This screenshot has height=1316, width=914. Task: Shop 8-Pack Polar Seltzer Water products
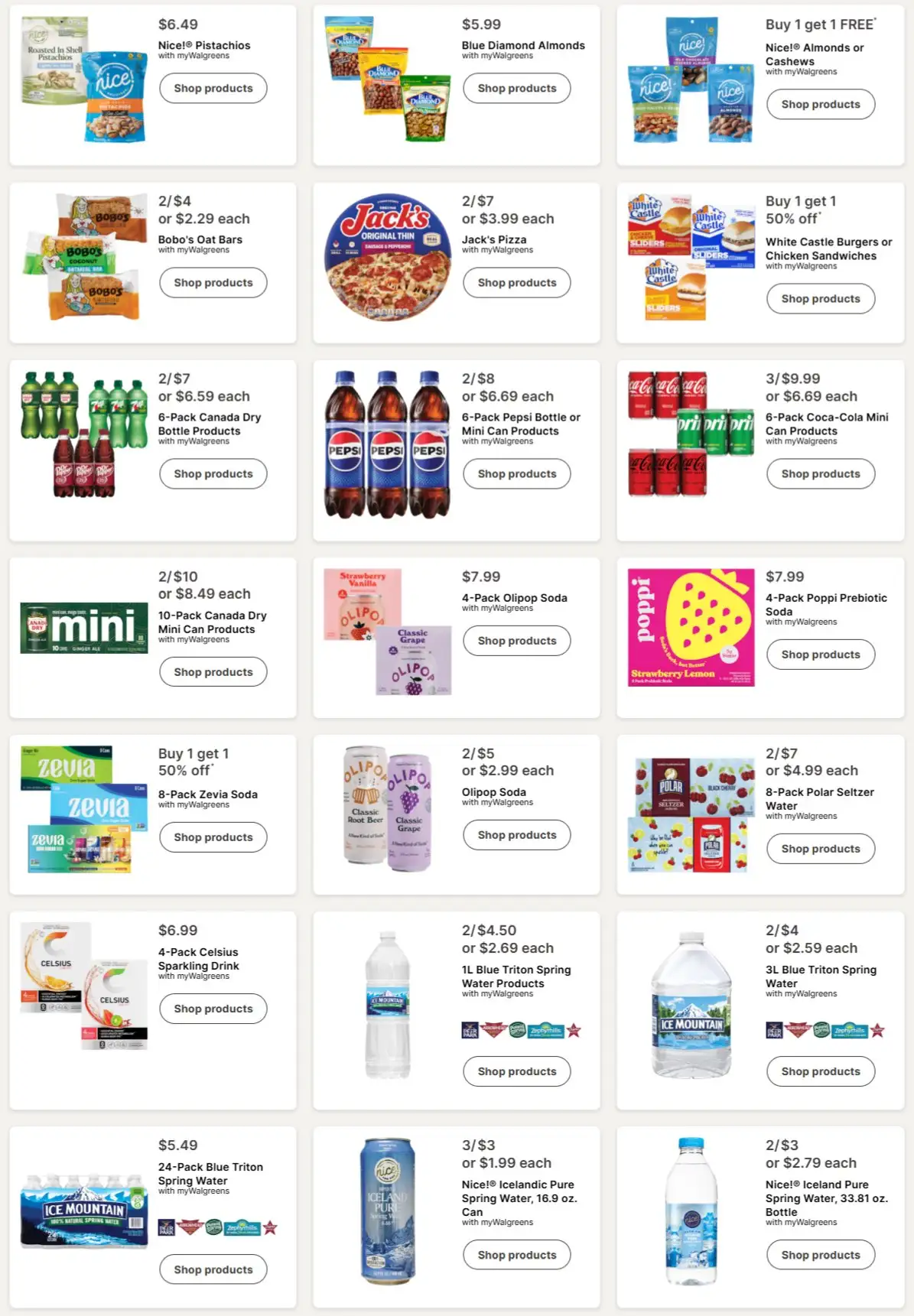tap(820, 848)
